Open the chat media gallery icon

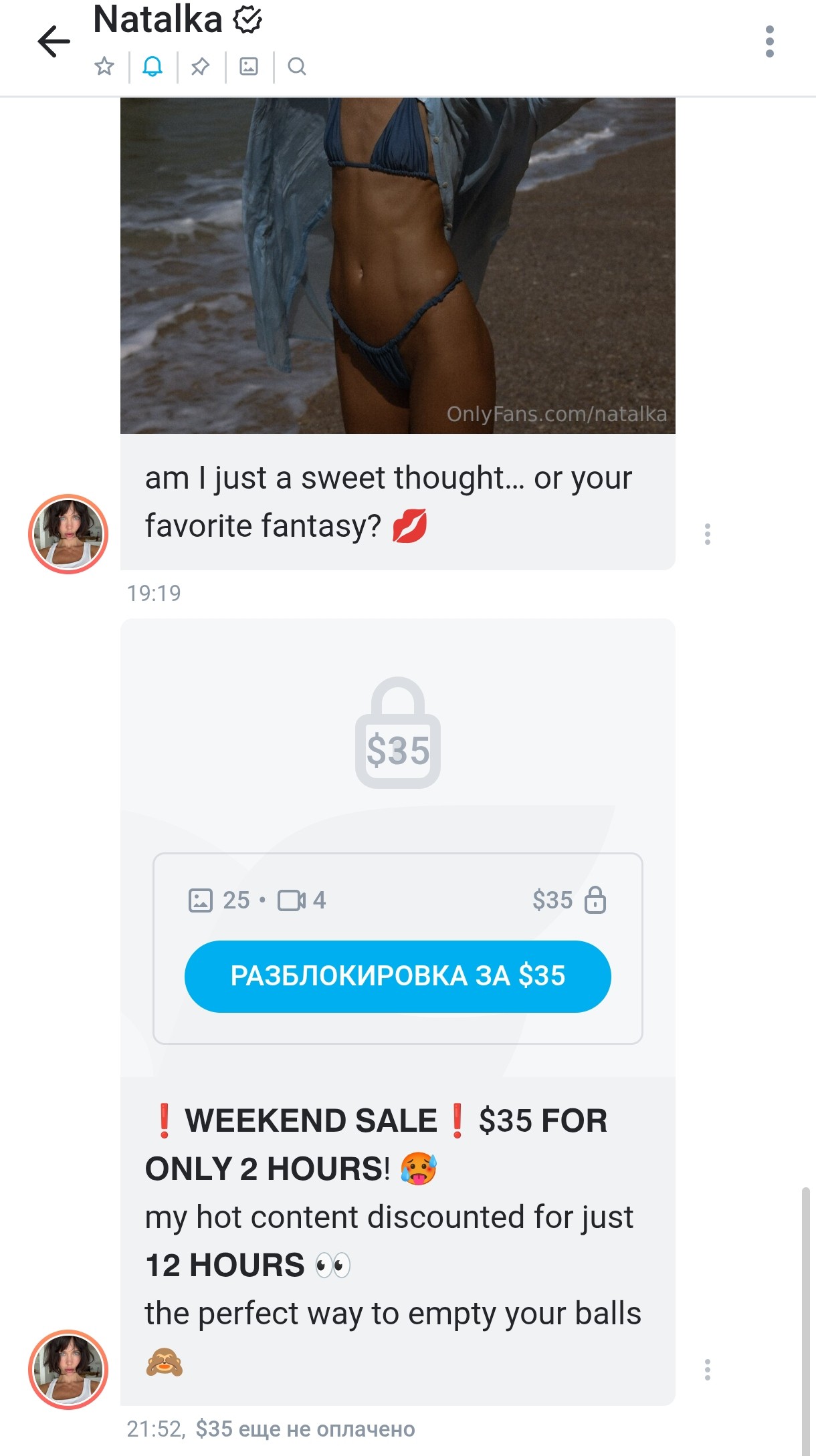pos(249,66)
